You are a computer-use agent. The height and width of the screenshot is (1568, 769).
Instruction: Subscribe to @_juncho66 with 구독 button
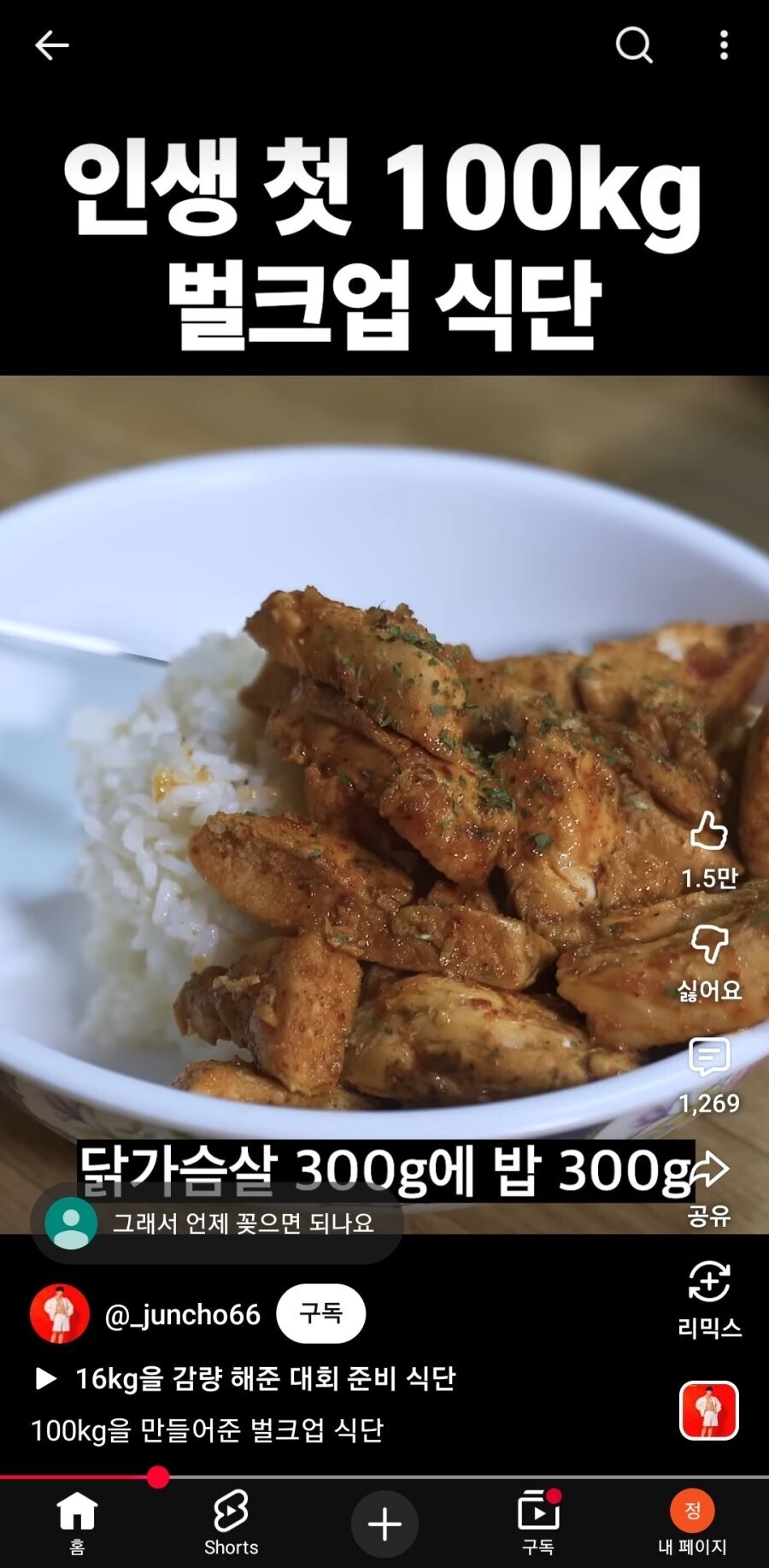(x=320, y=1313)
